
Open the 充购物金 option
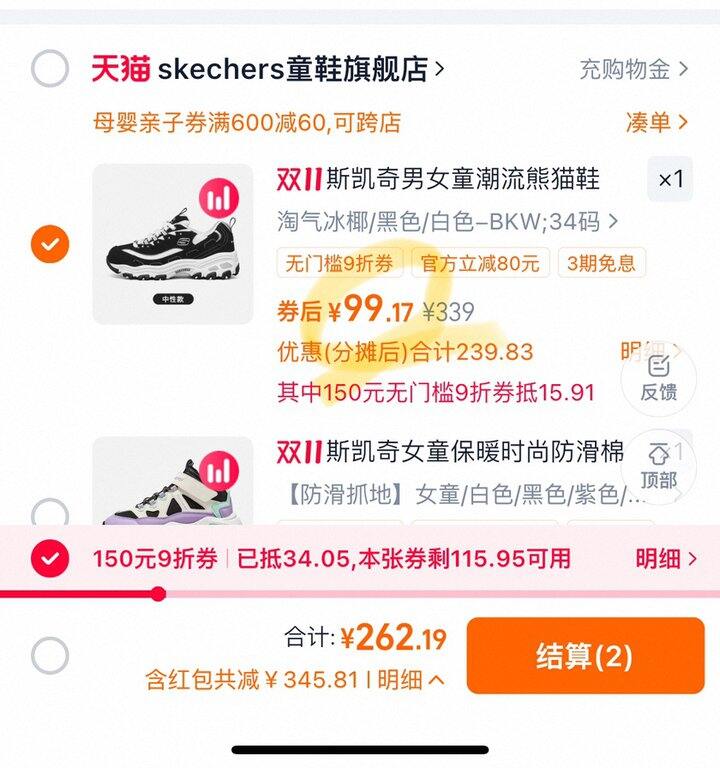click(x=634, y=69)
